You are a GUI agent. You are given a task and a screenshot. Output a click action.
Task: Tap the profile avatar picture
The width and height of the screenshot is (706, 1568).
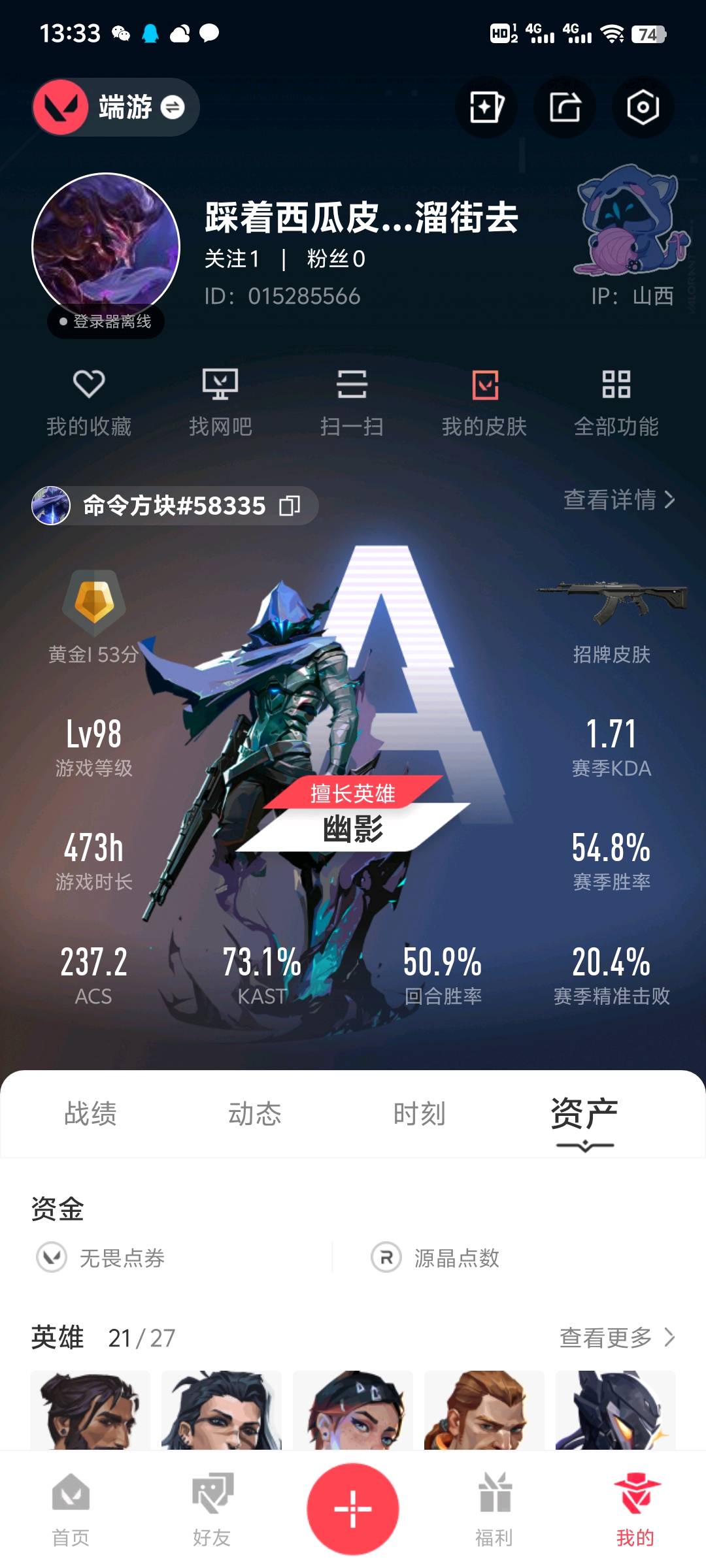[x=106, y=247]
